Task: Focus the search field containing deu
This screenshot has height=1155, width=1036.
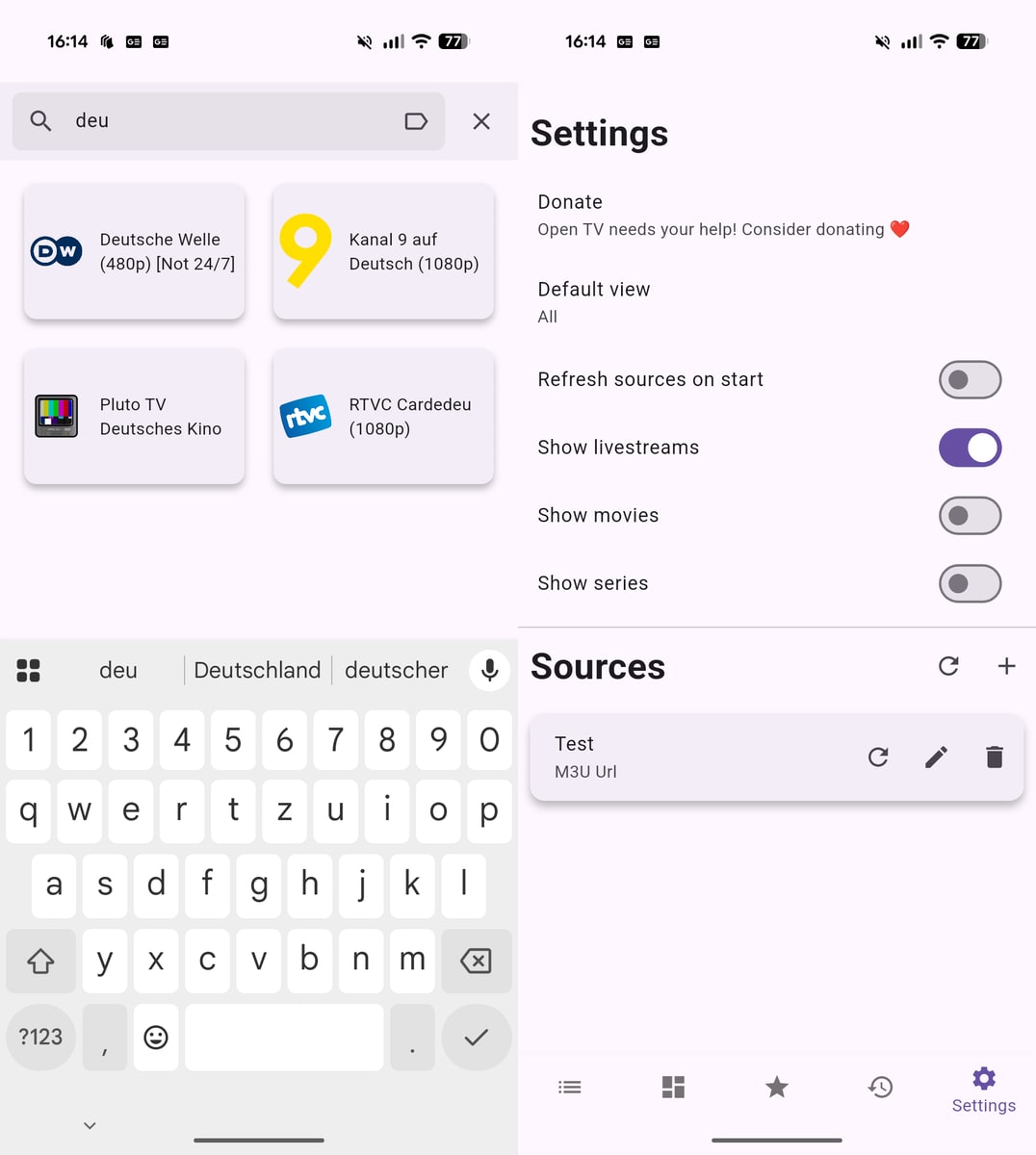Action: (231, 121)
